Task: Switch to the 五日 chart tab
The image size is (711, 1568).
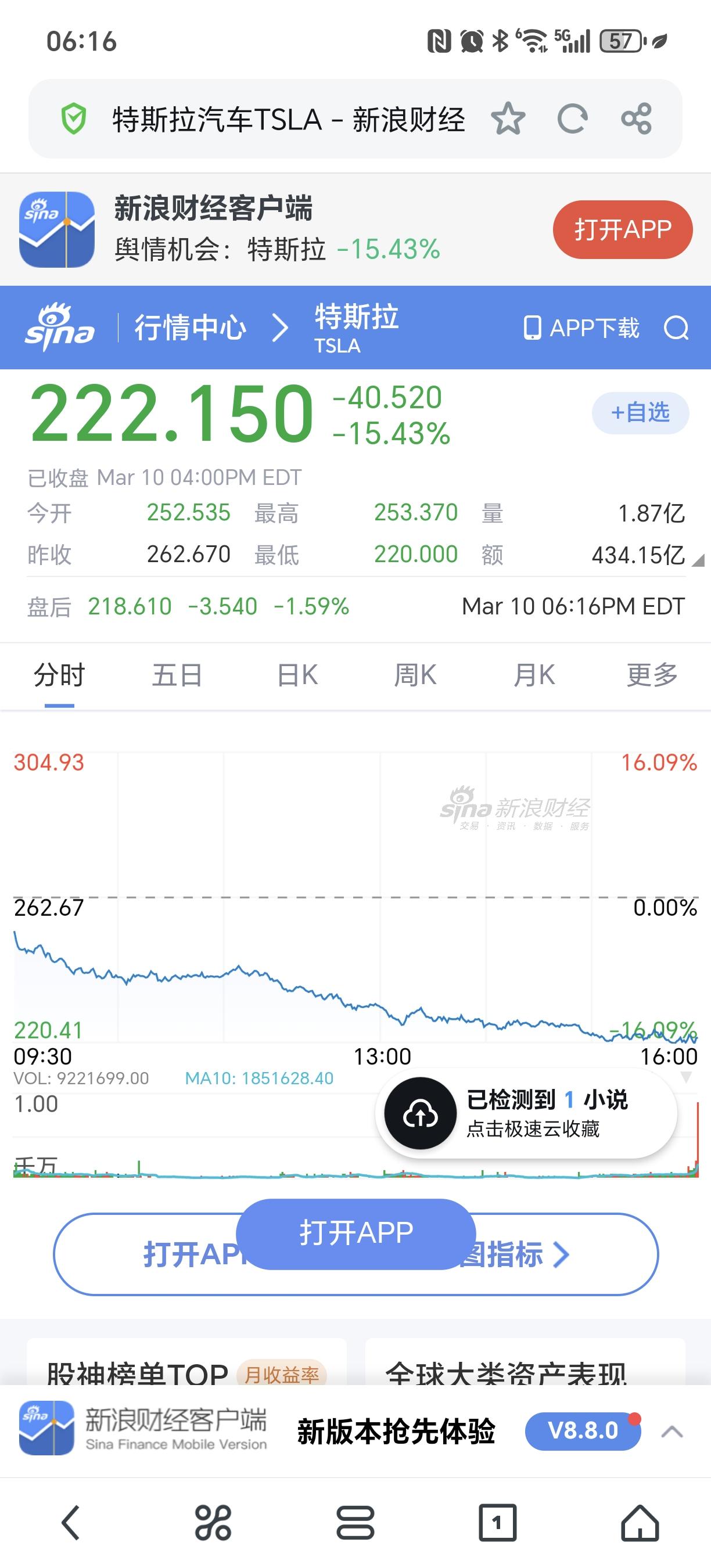Action: pos(177,674)
